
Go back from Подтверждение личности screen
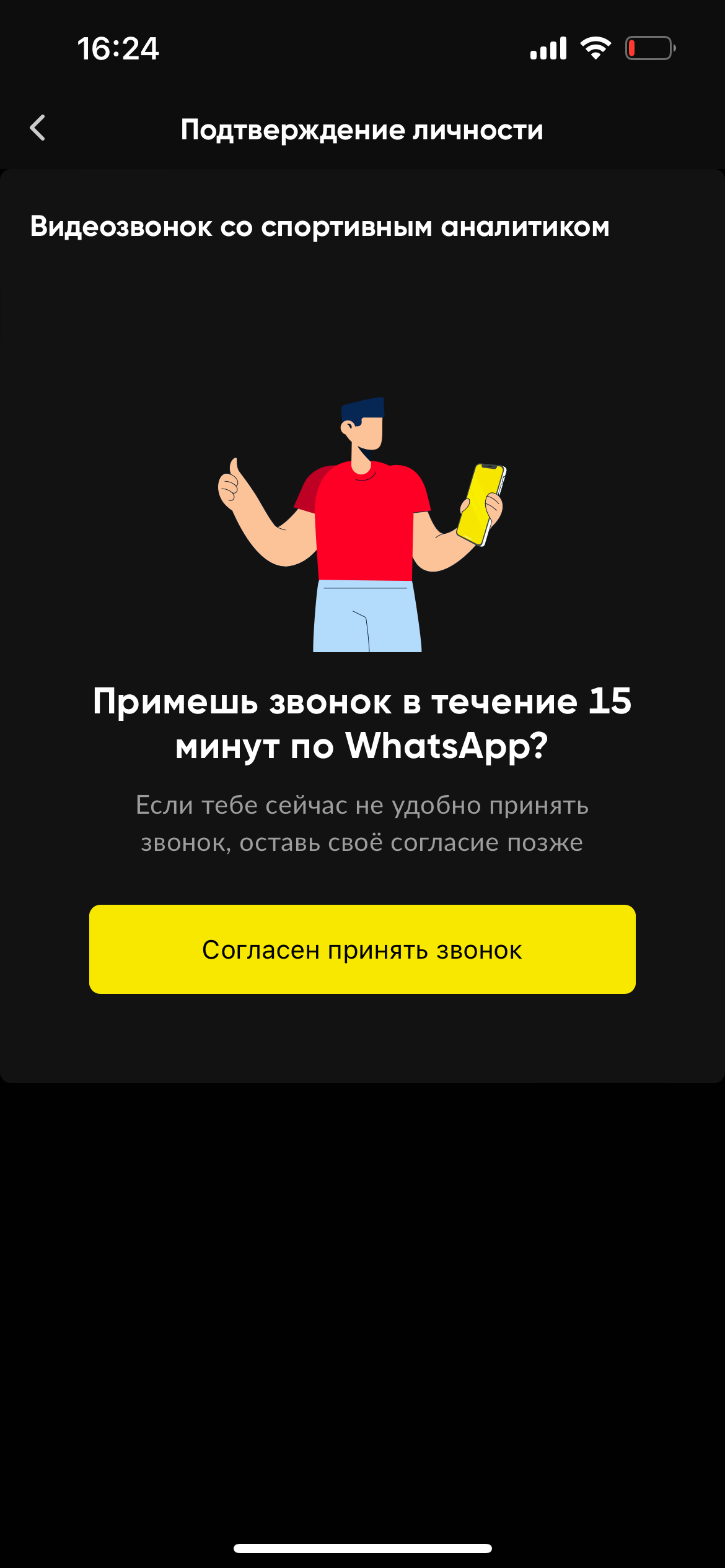click(38, 128)
